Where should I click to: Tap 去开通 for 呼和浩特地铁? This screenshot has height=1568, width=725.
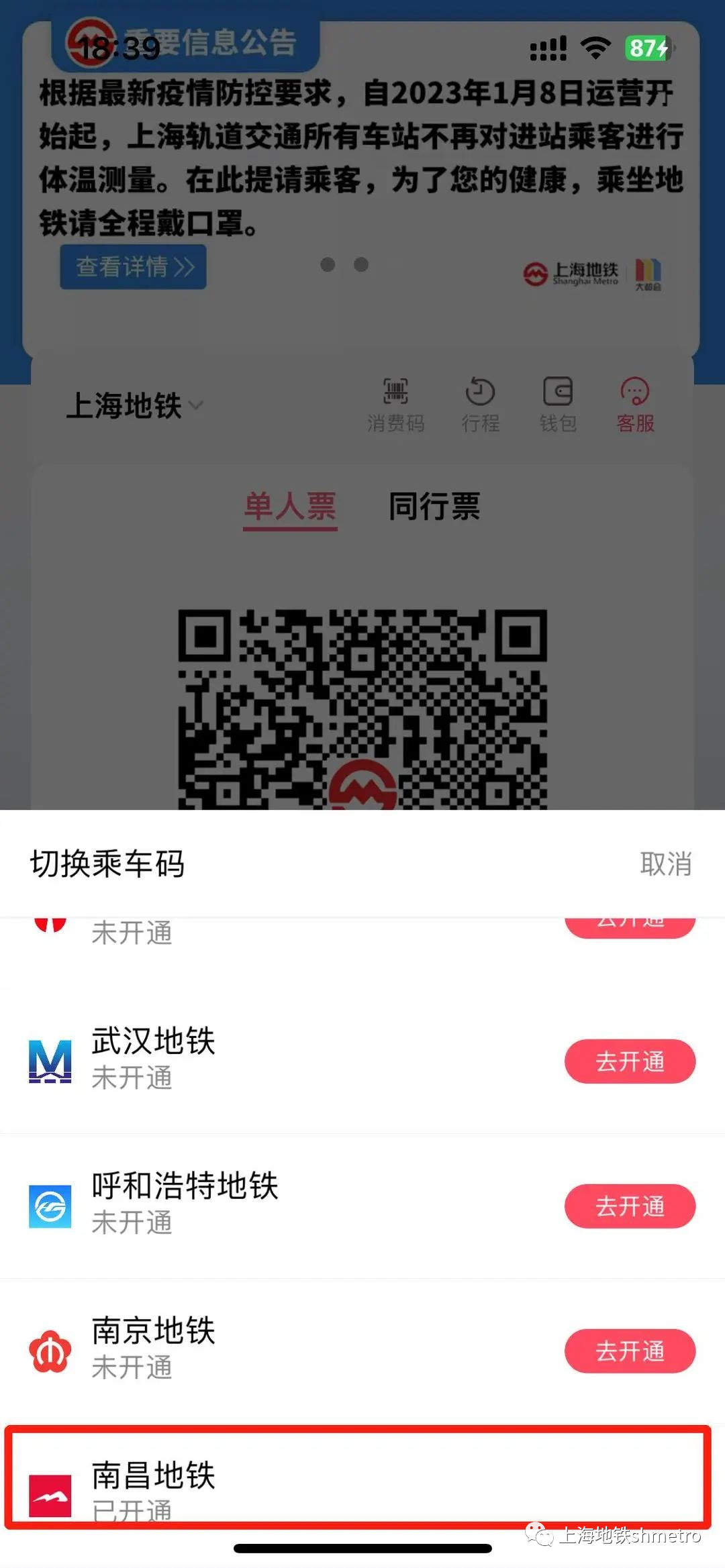[x=630, y=1206]
